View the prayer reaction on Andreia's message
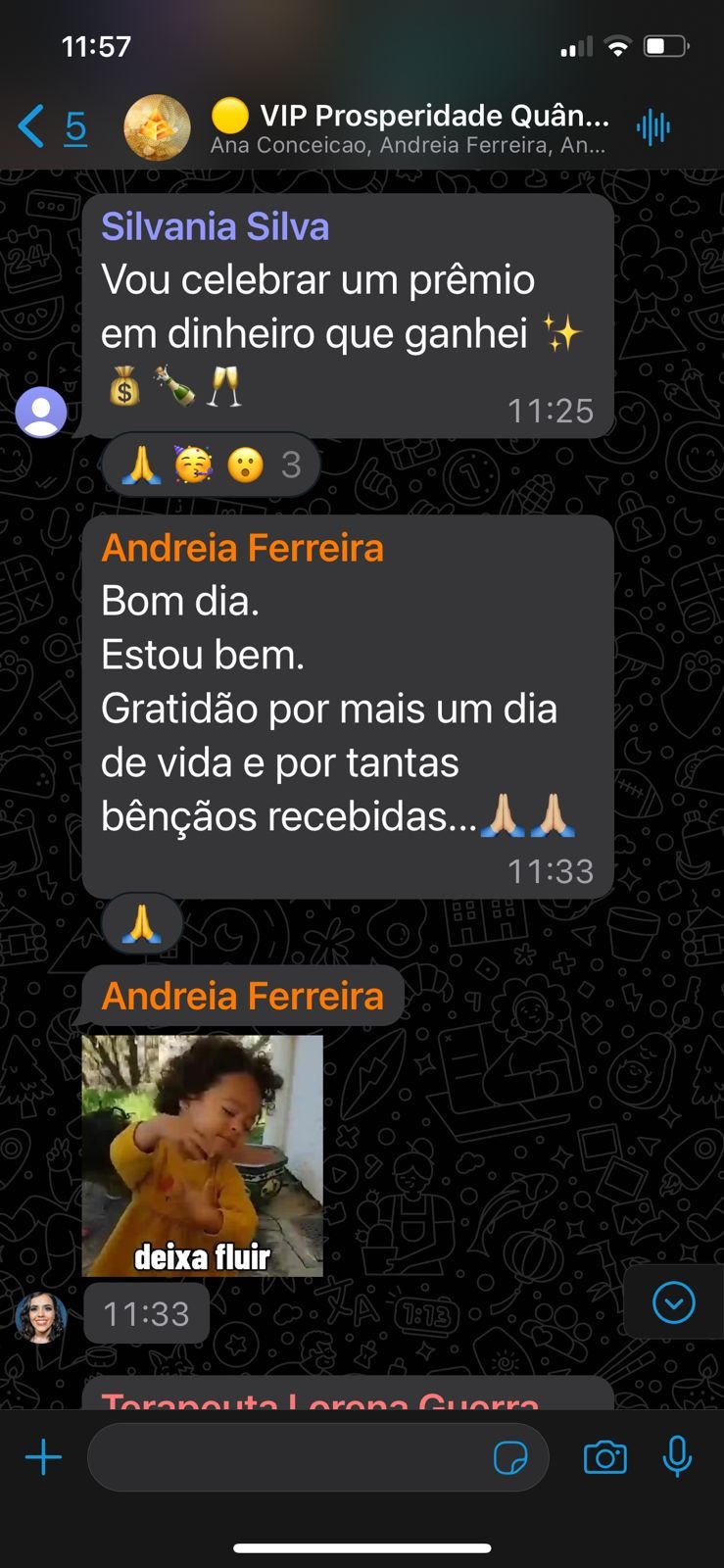This screenshot has width=724, height=1568. click(x=141, y=923)
